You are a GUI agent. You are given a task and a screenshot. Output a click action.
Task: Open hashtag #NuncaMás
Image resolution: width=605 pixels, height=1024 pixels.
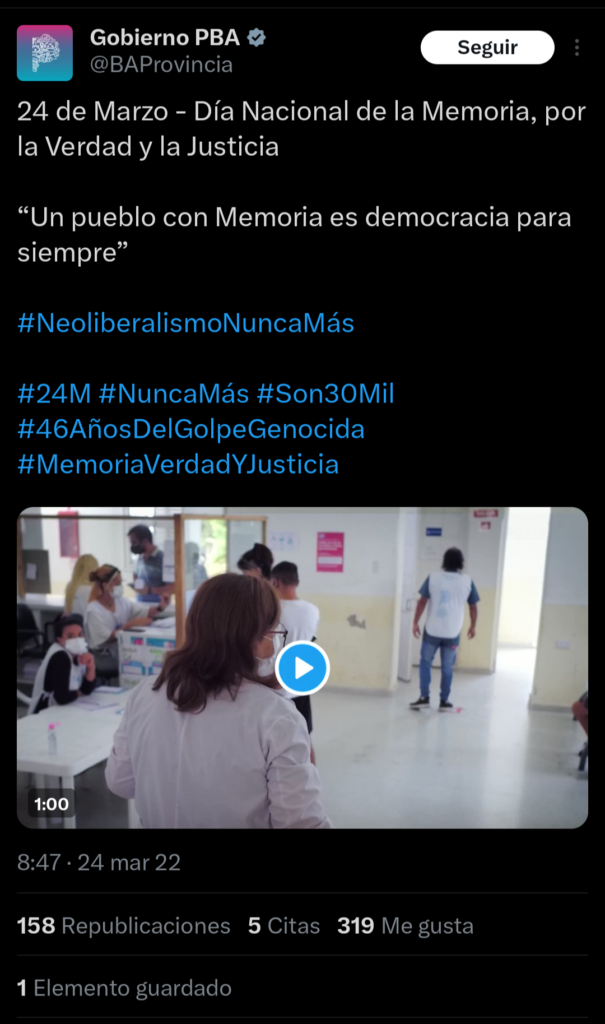(x=174, y=394)
